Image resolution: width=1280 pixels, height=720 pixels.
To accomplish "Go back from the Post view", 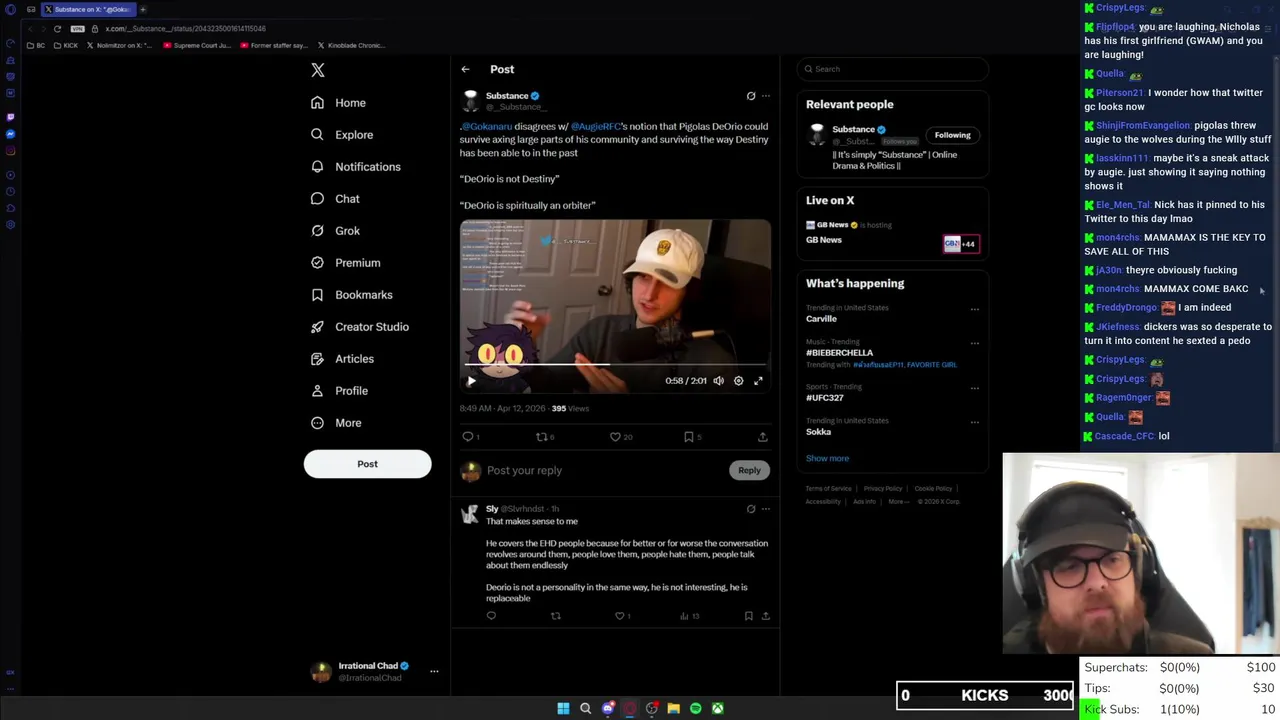I will coord(465,69).
